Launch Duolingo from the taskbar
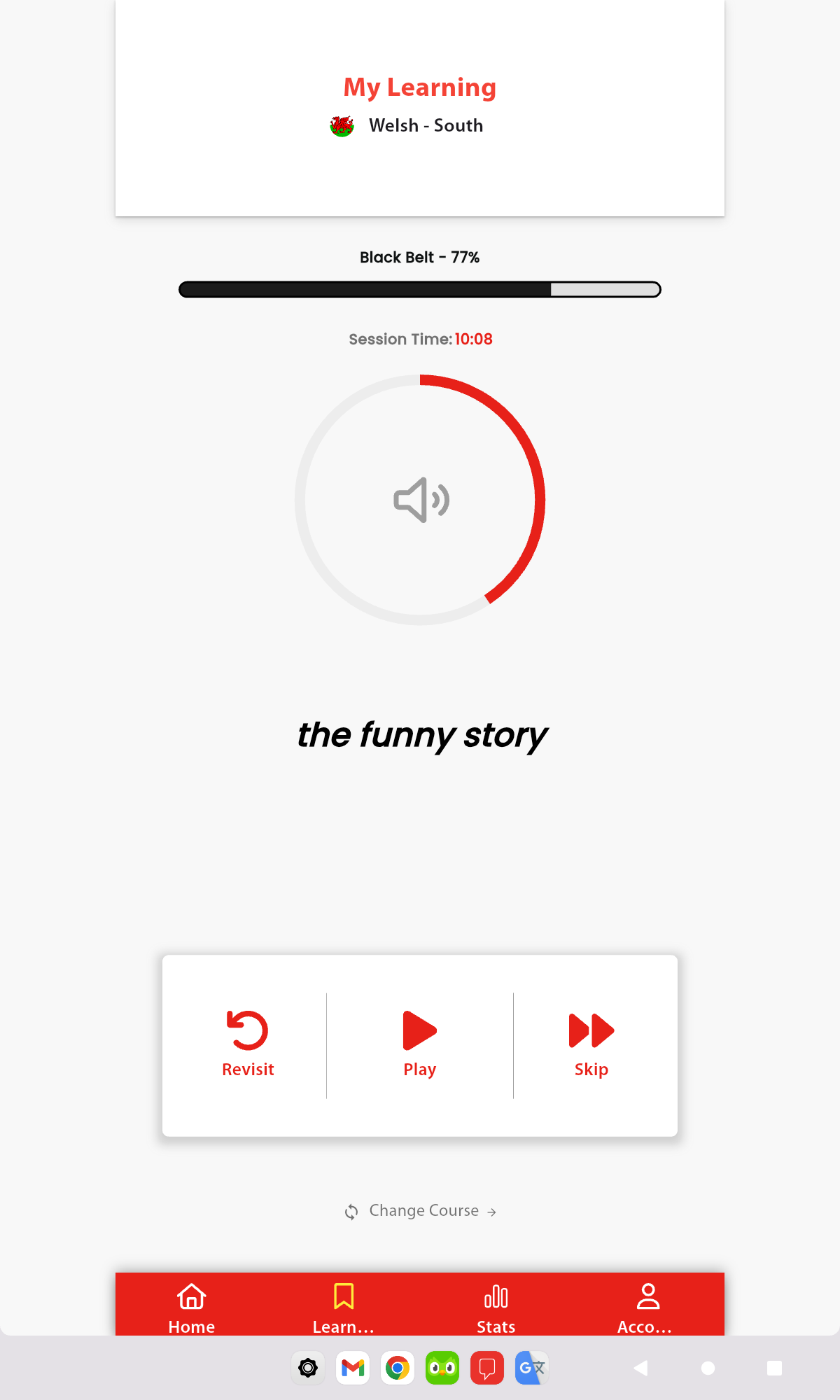 click(x=442, y=1368)
